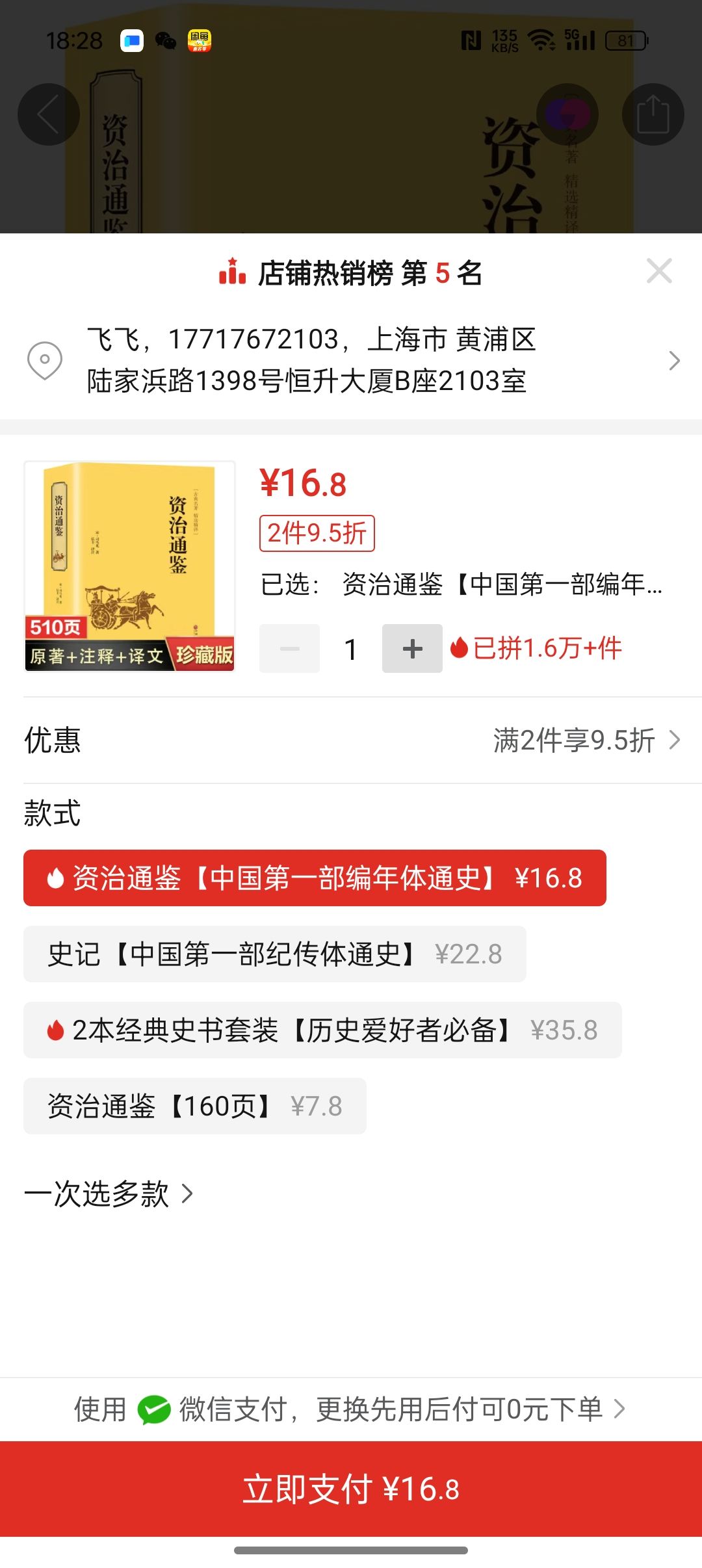Viewport: 702px width, 1568px height.
Task: Open 一次选多款 multi-select
Action: [x=109, y=1194]
